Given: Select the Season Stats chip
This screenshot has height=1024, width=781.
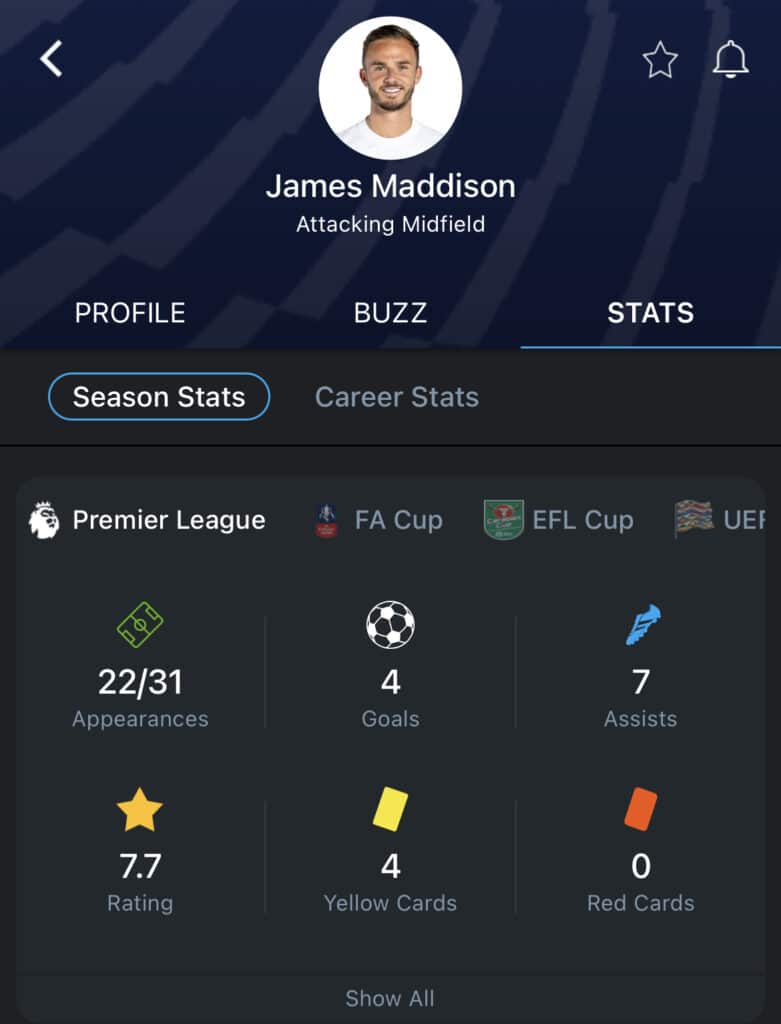Looking at the screenshot, I should [159, 397].
